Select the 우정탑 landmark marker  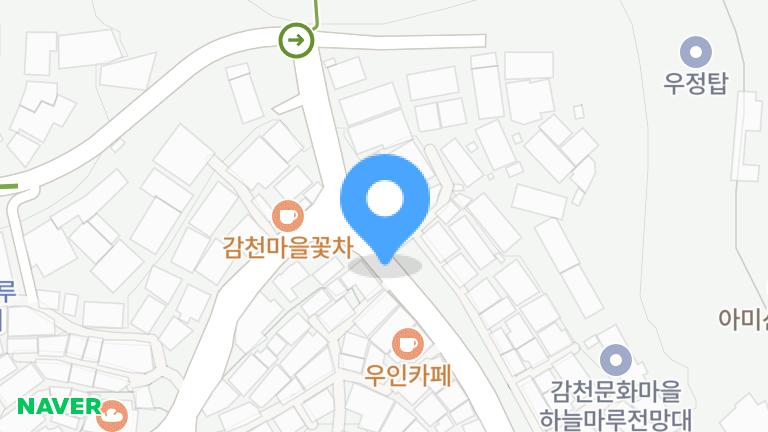[695, 51]
